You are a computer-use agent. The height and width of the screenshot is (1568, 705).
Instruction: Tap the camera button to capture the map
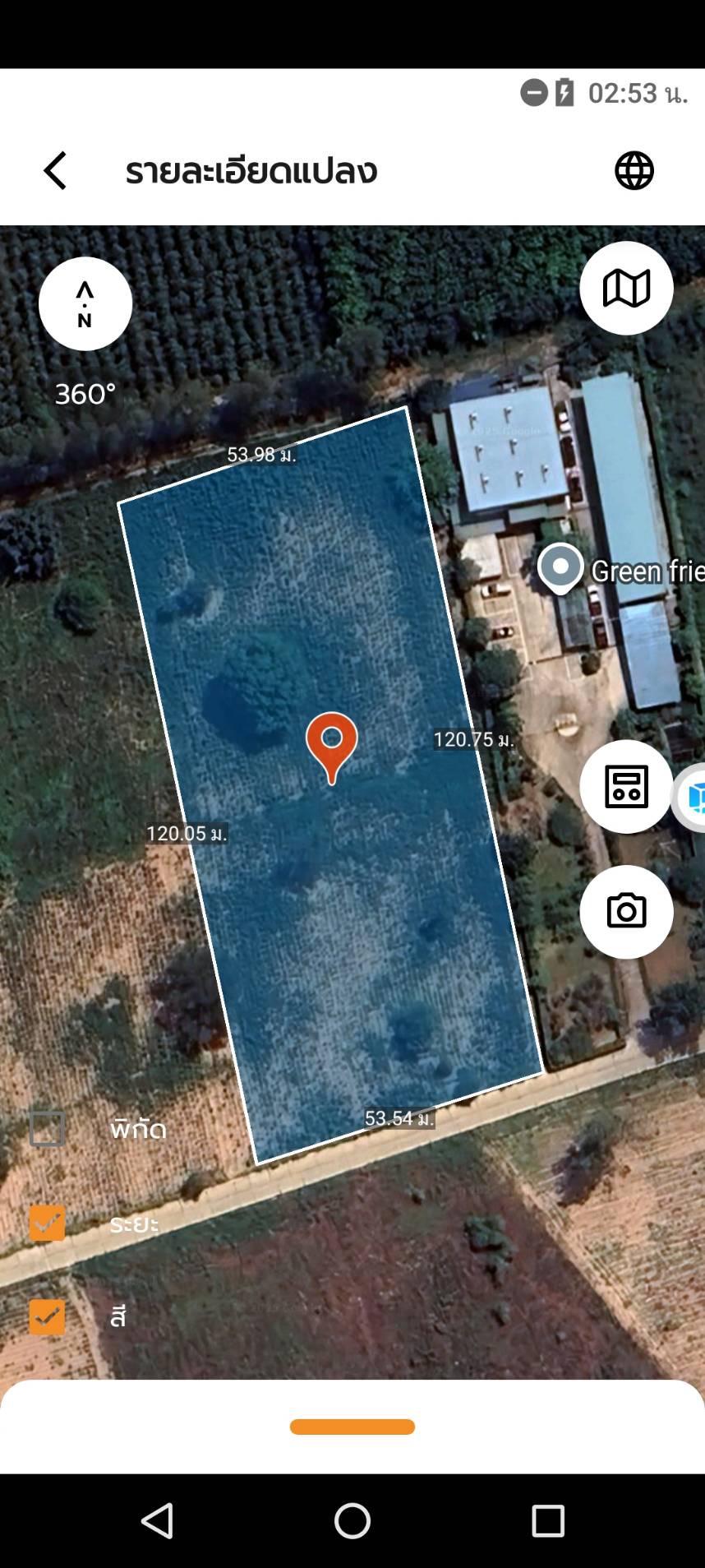tap(626, 911)
